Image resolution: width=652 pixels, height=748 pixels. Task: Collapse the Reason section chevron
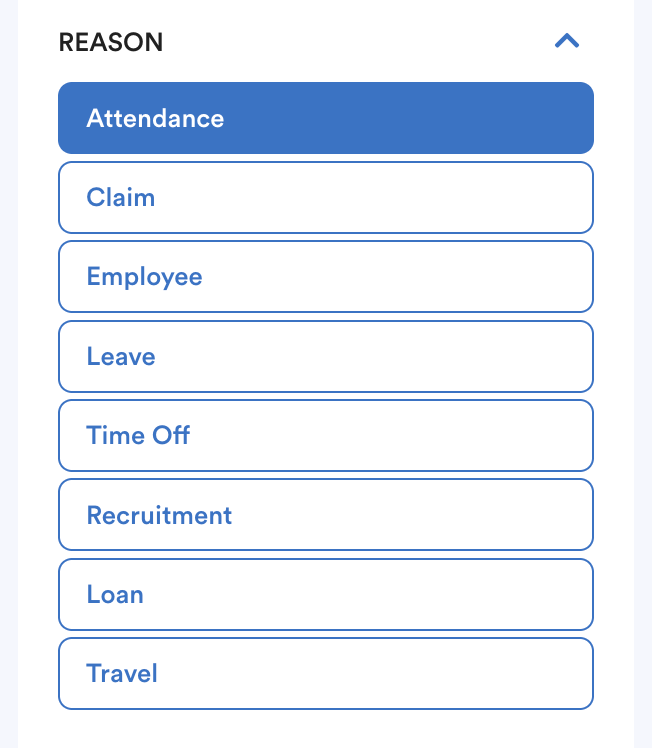click(566, 42)
